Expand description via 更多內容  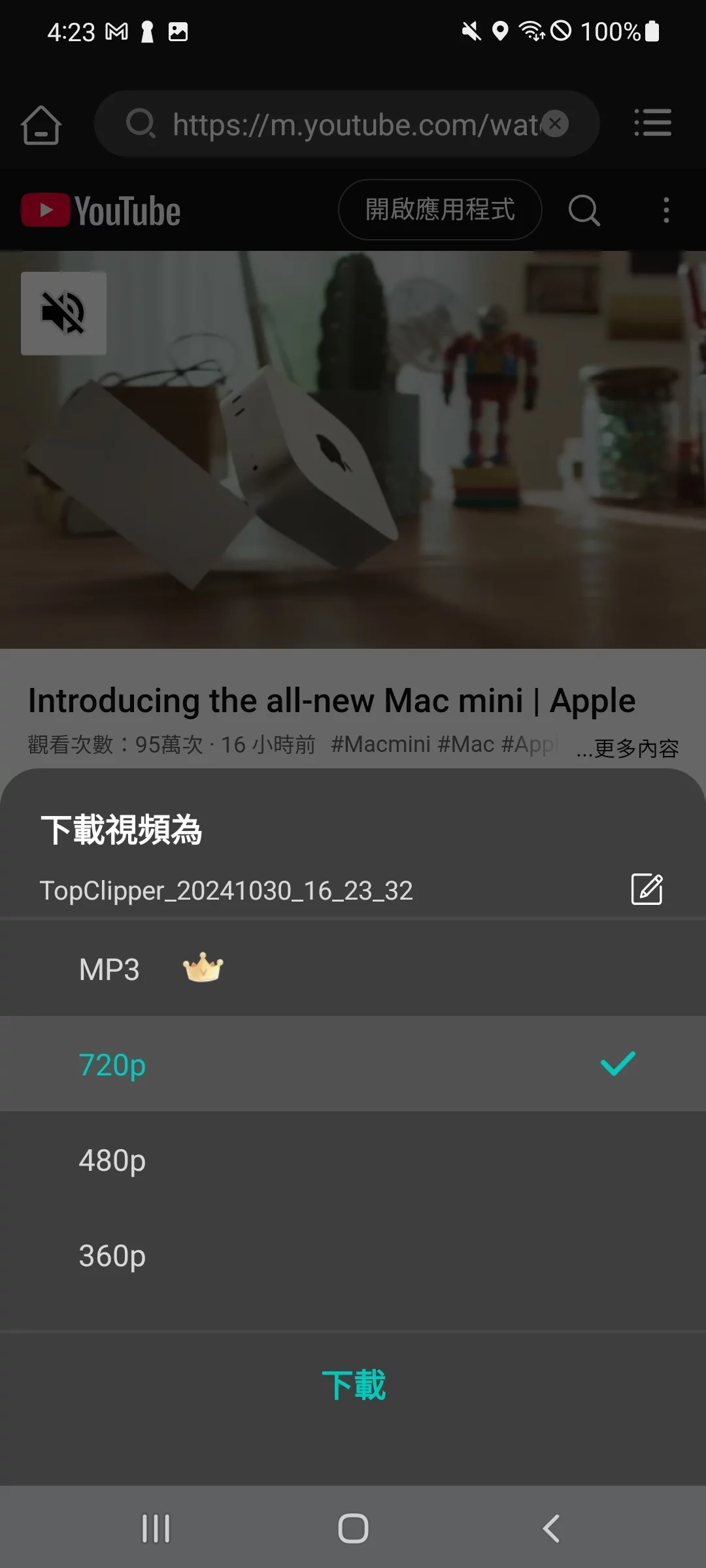pos(628,749)
